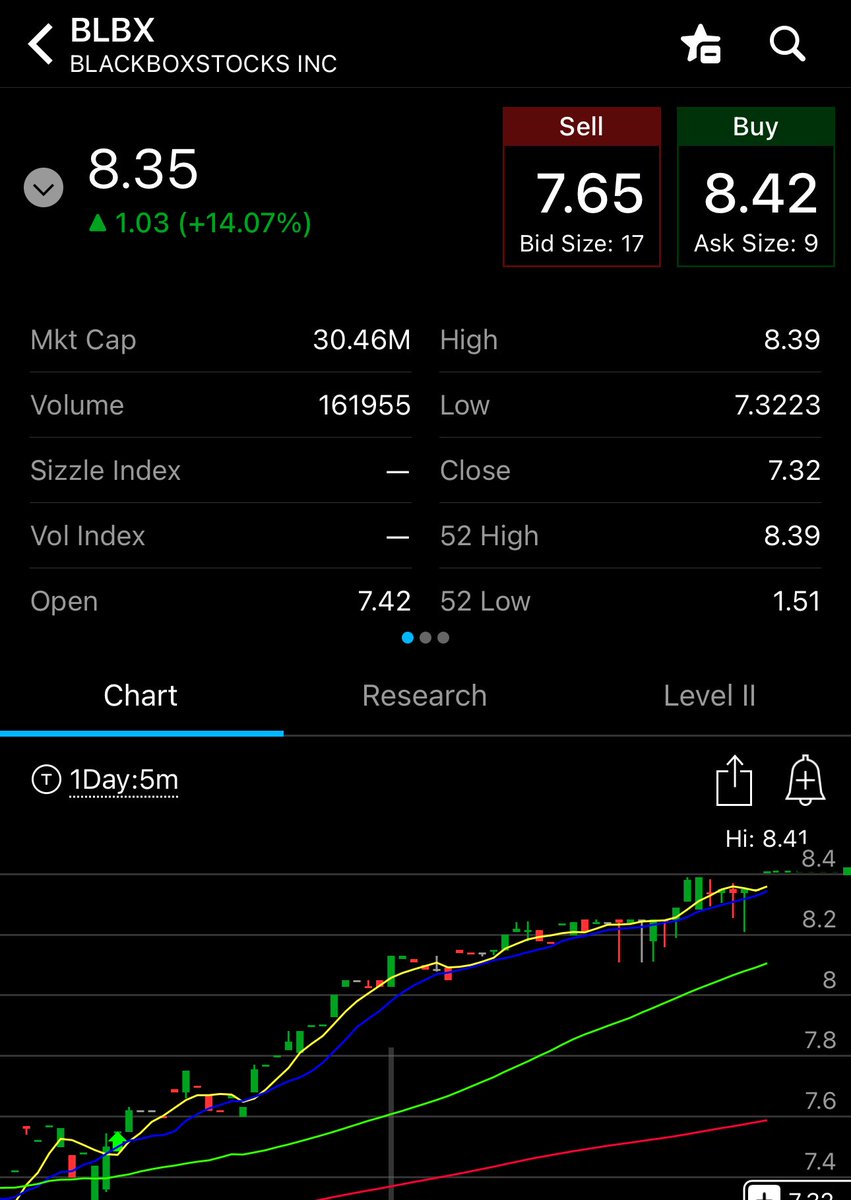Tap Sell at 7.65

click(581, 188)
